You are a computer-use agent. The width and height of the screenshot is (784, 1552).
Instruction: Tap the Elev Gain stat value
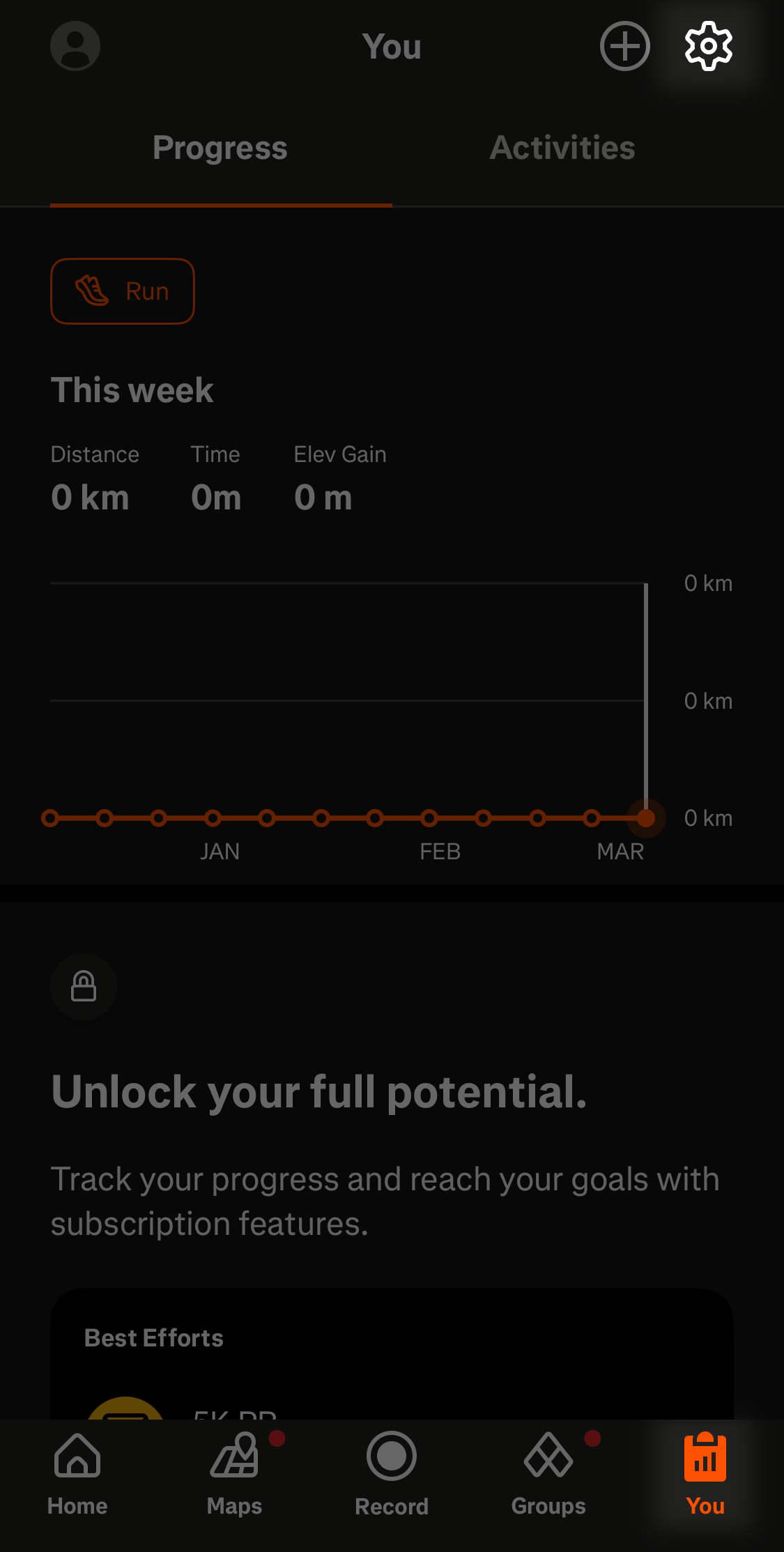coord(323,497)
